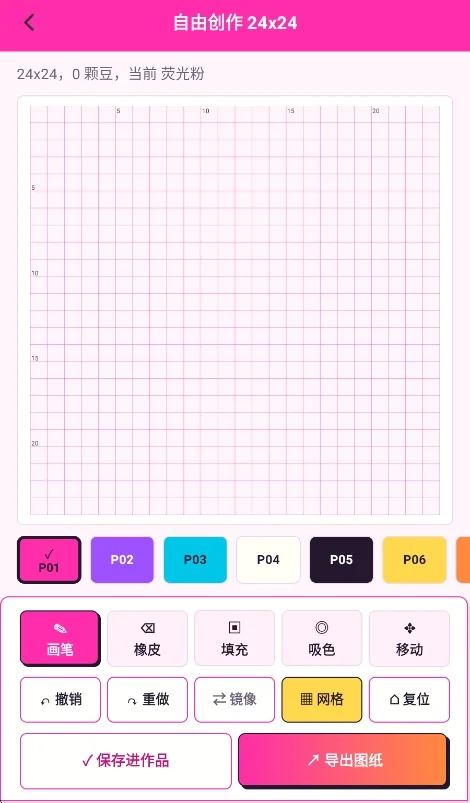Go back using the top arrow

click(29, 23)
